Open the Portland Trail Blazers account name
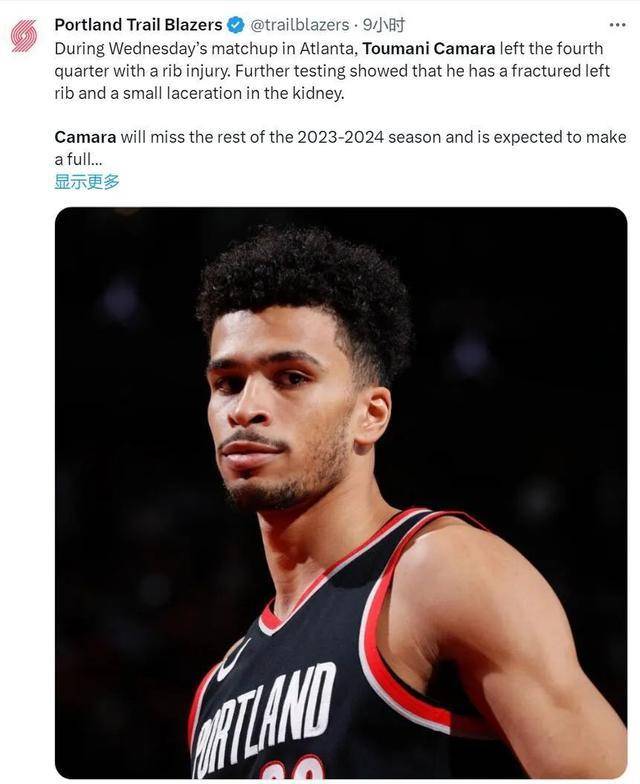The image size is (640, 784). (x=138, y=24)
